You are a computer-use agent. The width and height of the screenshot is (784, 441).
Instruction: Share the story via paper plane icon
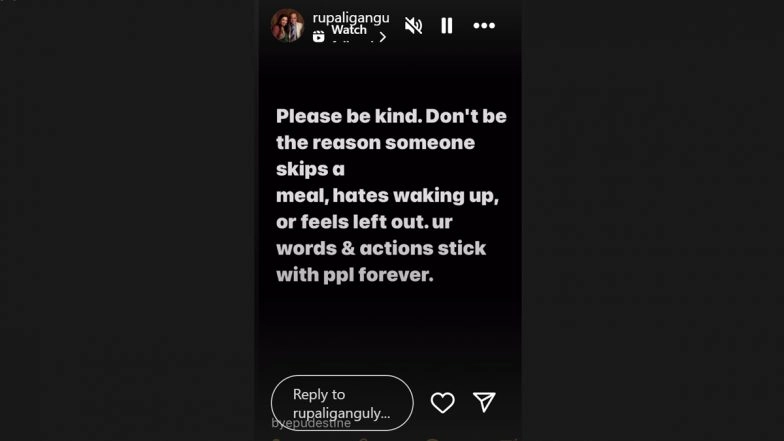(x=484, y=402)
